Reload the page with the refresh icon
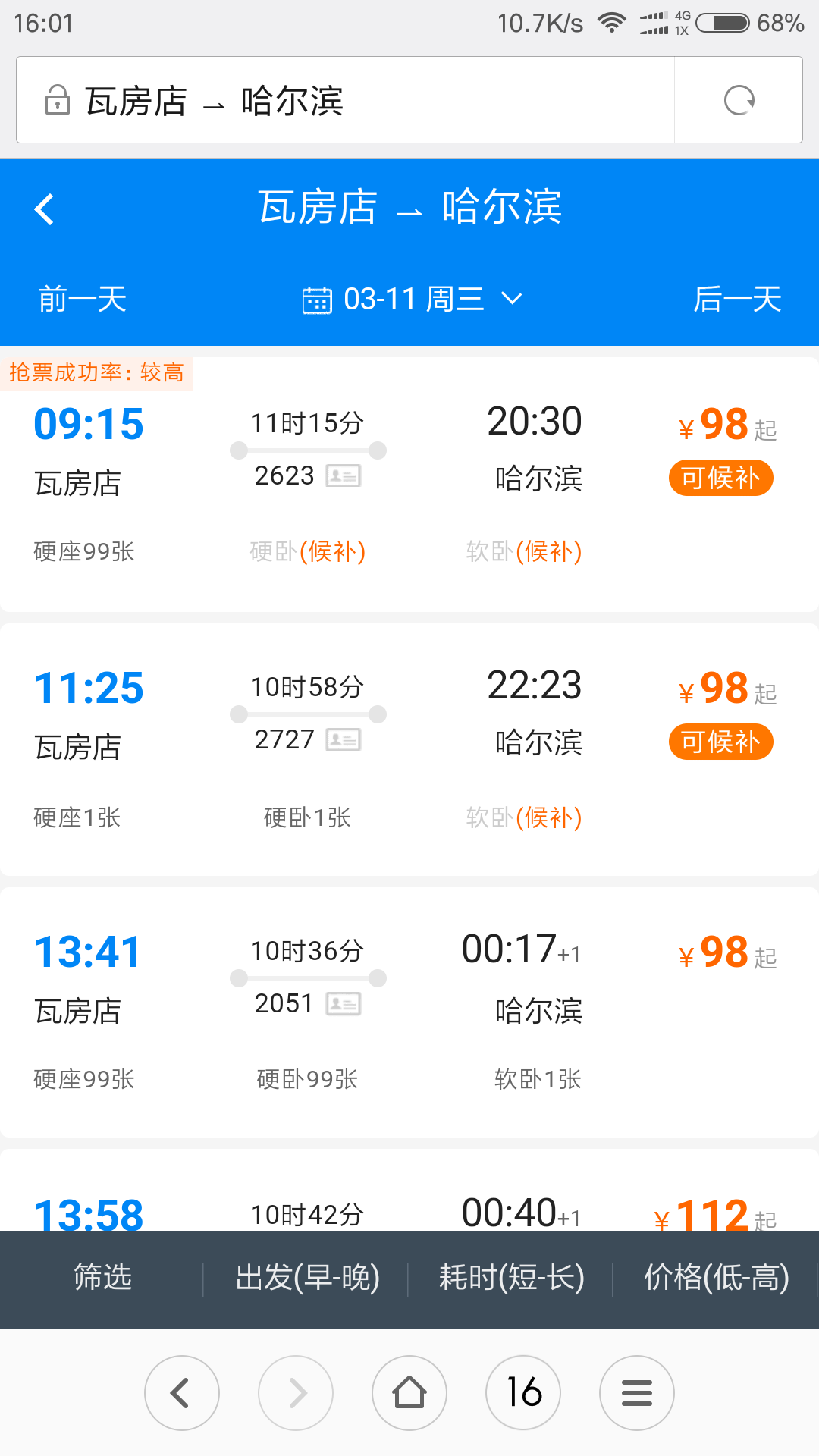 tap(739, 100)
